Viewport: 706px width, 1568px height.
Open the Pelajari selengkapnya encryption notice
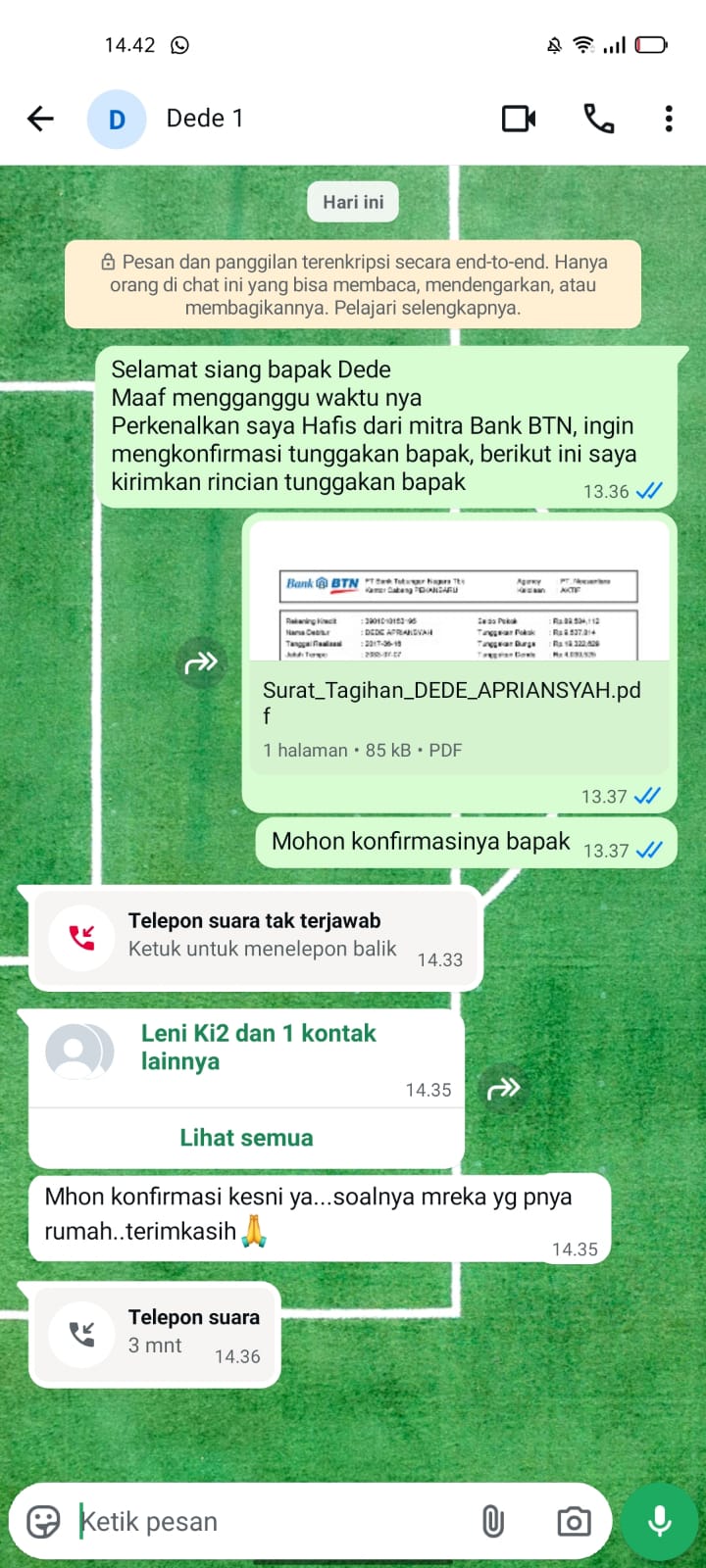coord(353,285)
